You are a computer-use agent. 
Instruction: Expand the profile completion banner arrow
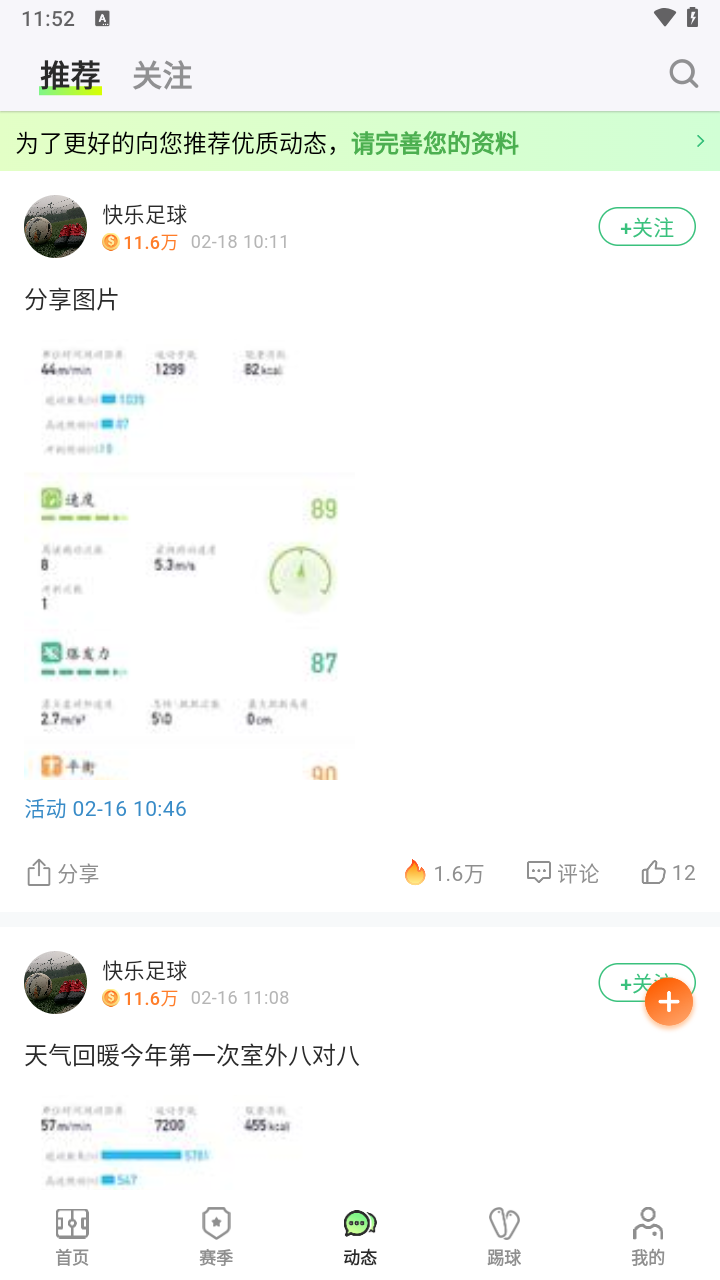pos(699,141)
